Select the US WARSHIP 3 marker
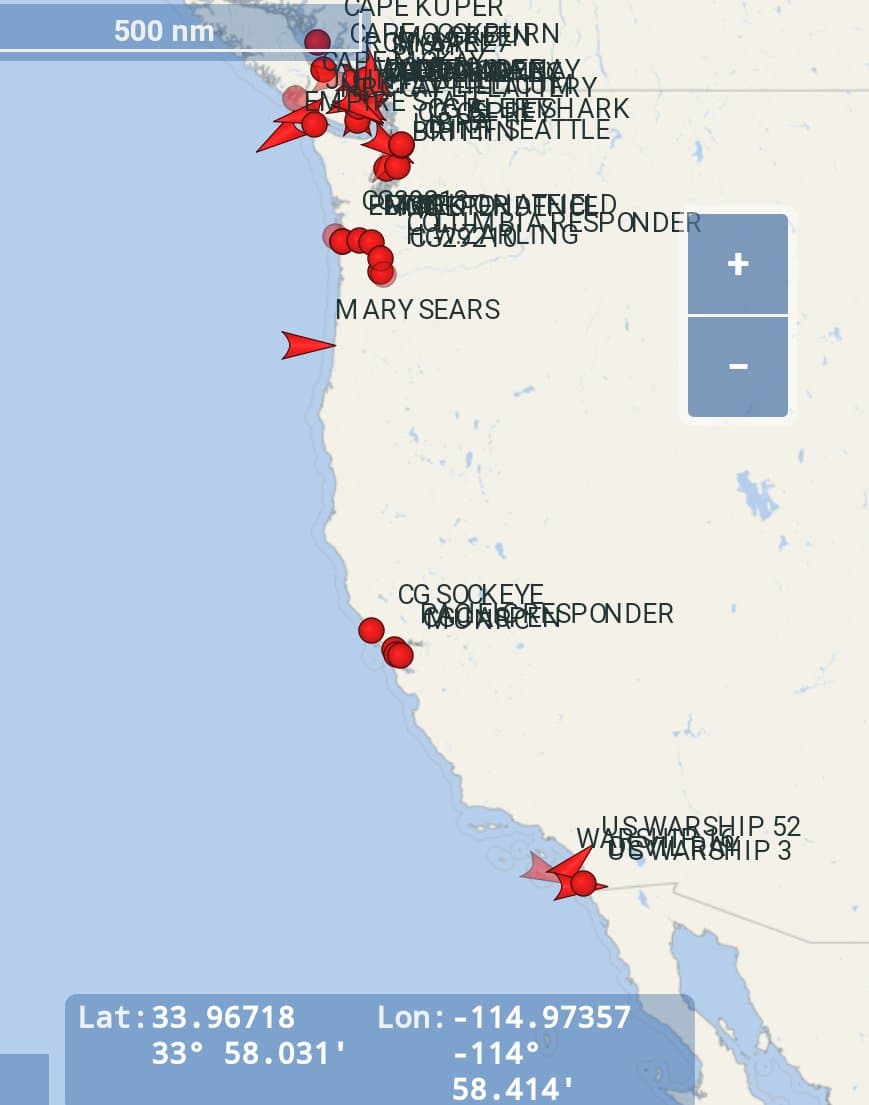This screenshot has width=869, height=1105. point(583,883)
